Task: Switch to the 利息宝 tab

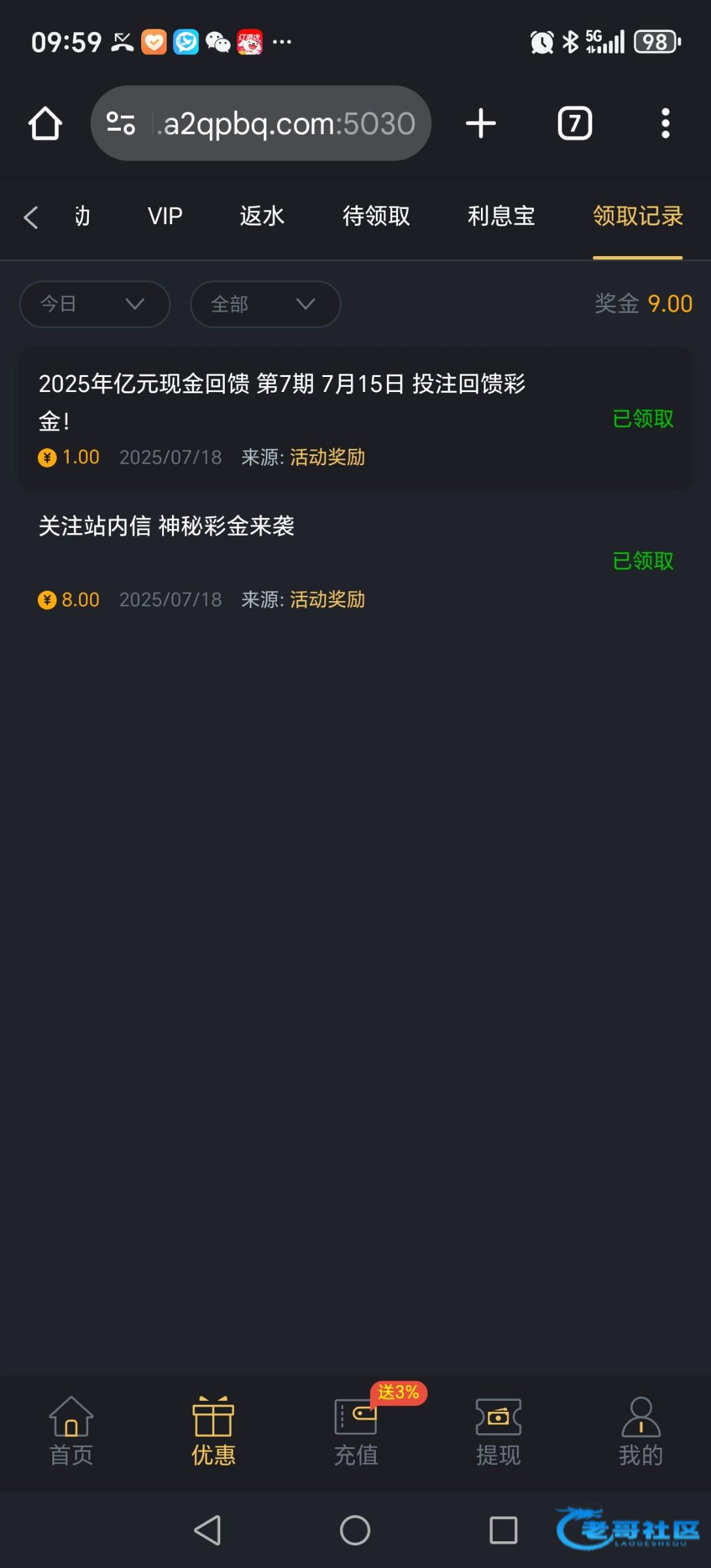Action: click(501, 216)
